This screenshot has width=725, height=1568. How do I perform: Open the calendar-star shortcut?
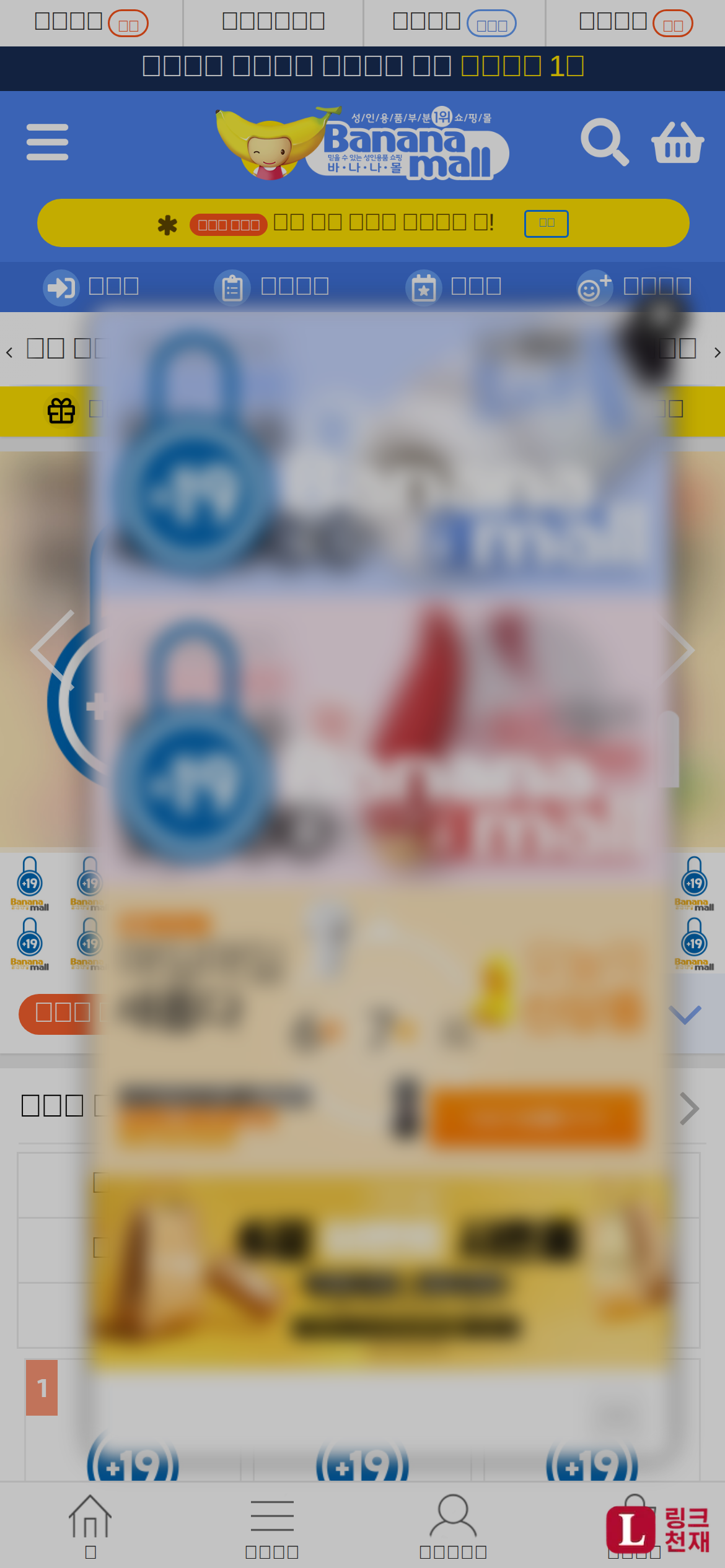point(454,287)
